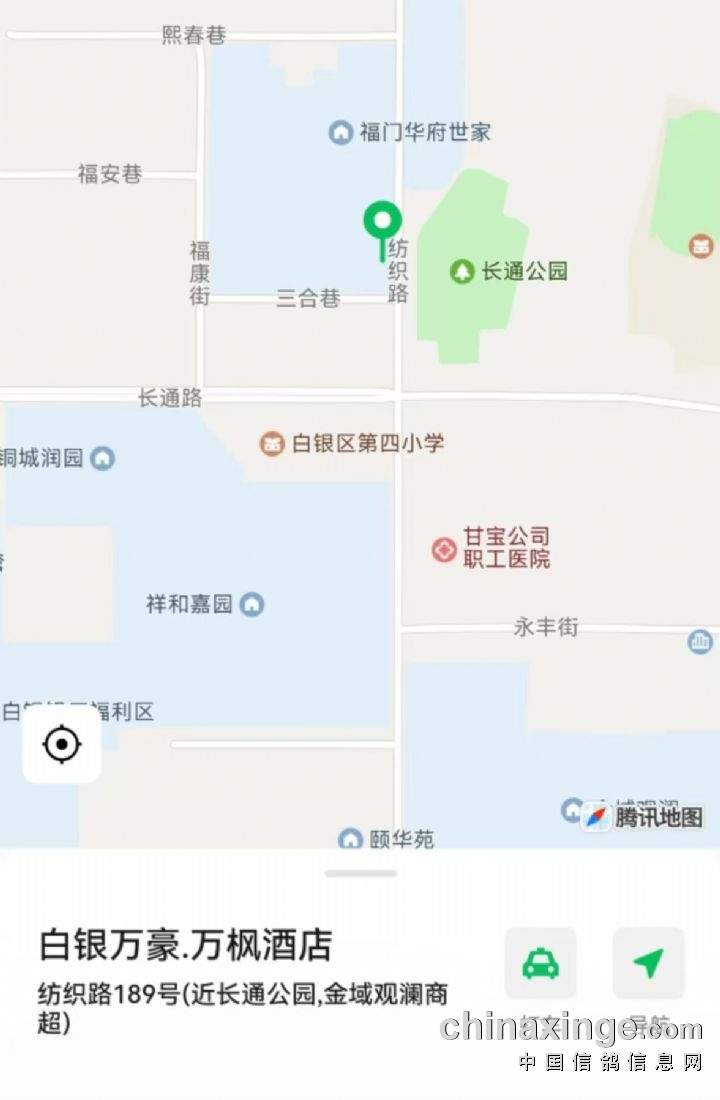Select 甘宝公司职工医院 on the map
This screenshot has height=1100, width=720.
click(494, 548)
